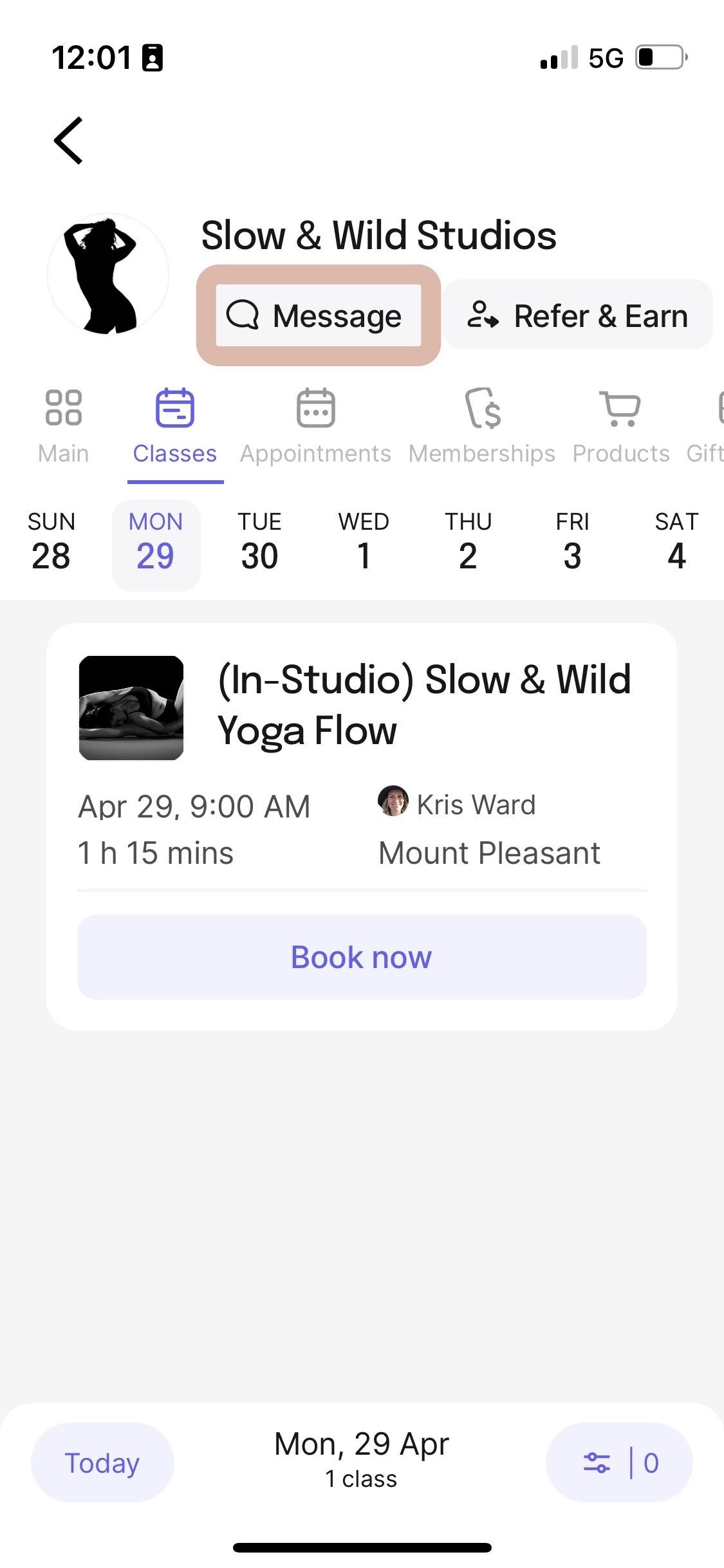Tap the Classes tab
724x1568 pixels.
175,427
